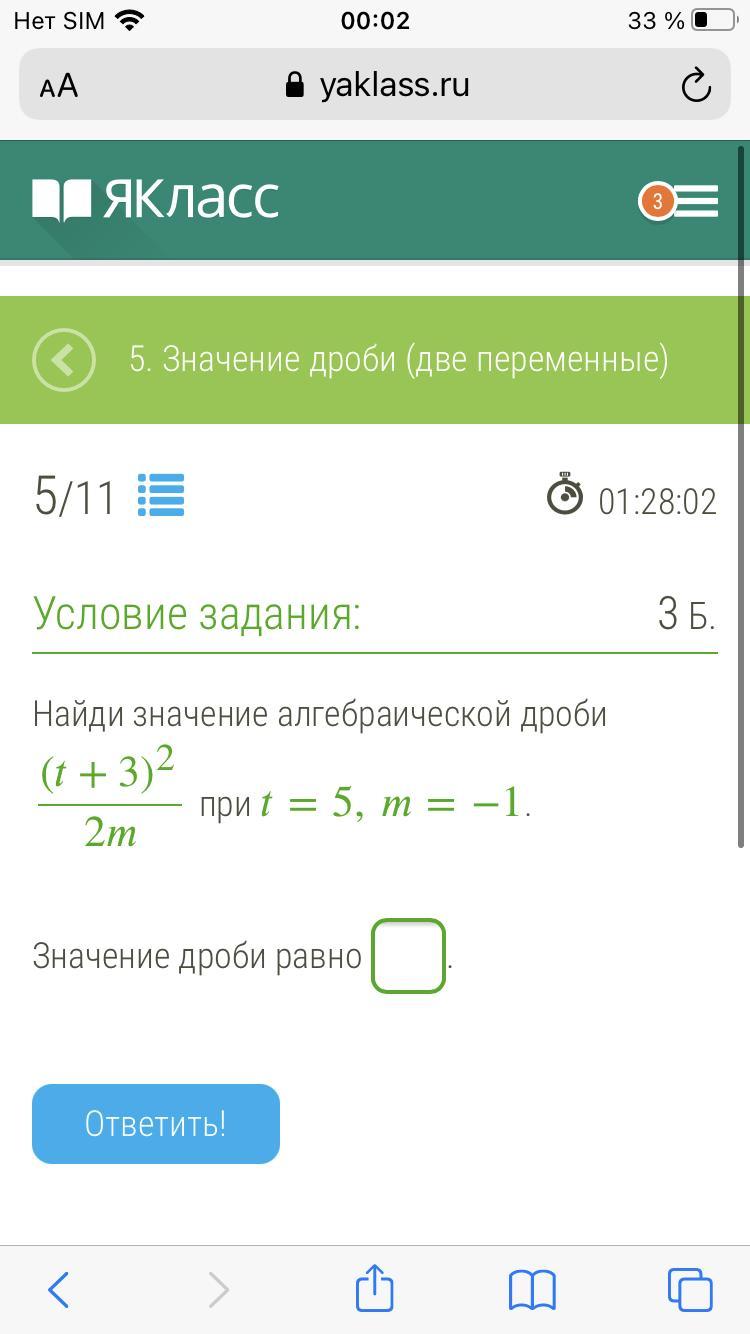750x1334 pixels.
Task: Reload the page in Safari
Action: pos(696,86)
